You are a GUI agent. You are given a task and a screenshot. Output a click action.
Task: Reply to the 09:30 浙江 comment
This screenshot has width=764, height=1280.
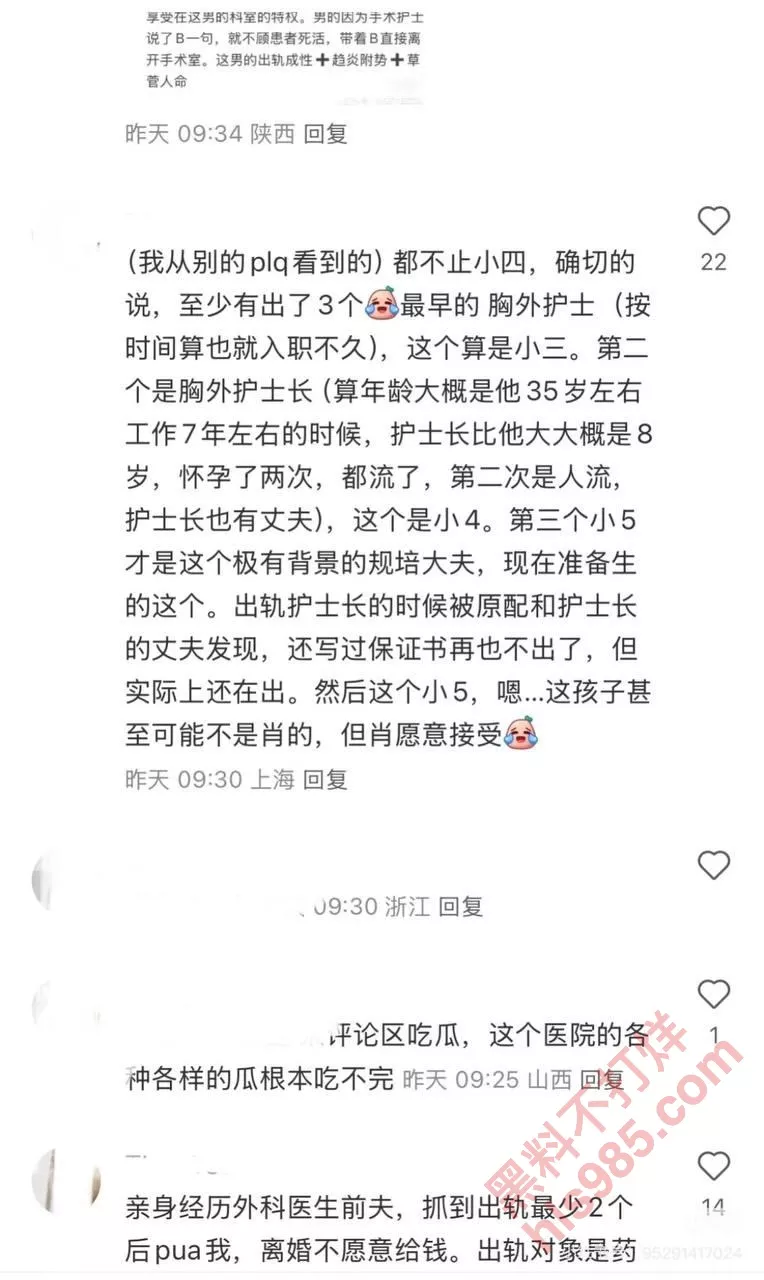coord(460,907)
